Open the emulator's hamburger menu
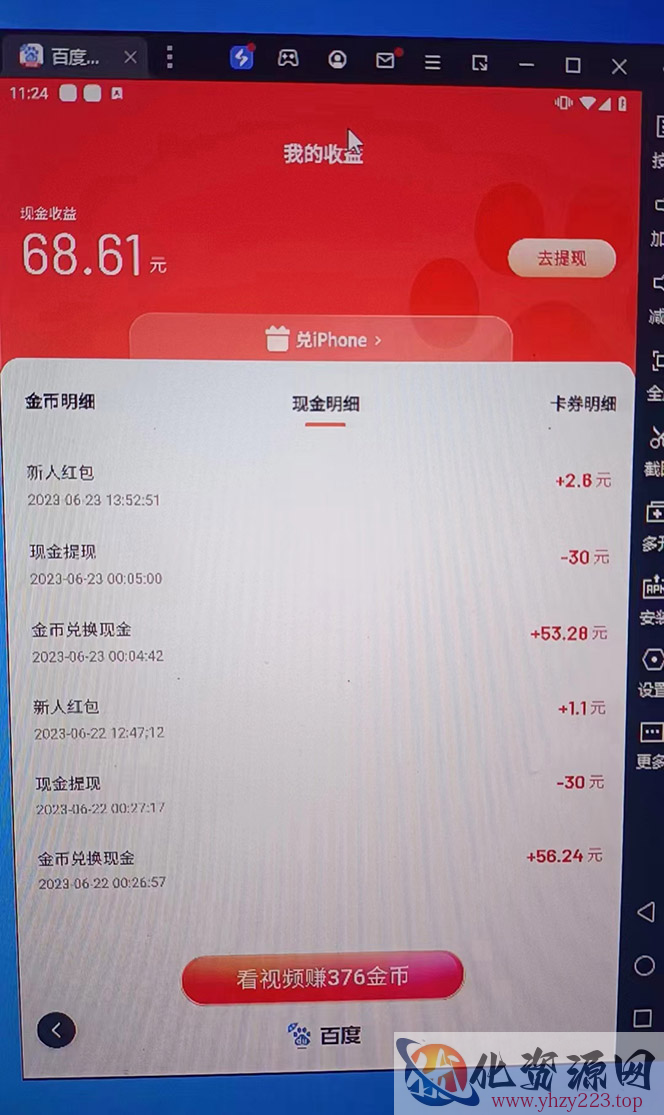This screenshot has height=1115, width=664. tap(432, 62)
